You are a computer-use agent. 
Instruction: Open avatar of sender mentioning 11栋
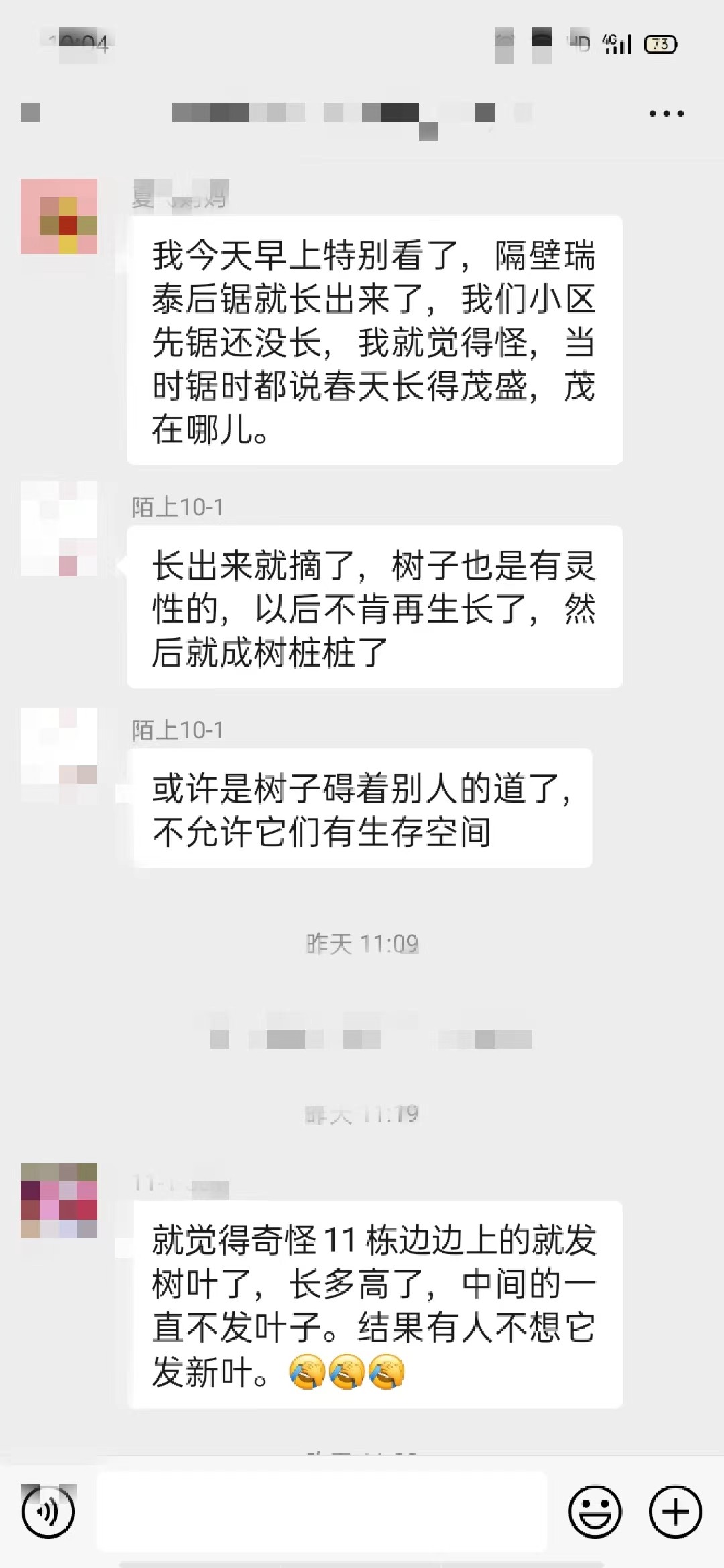point(59,1200)
